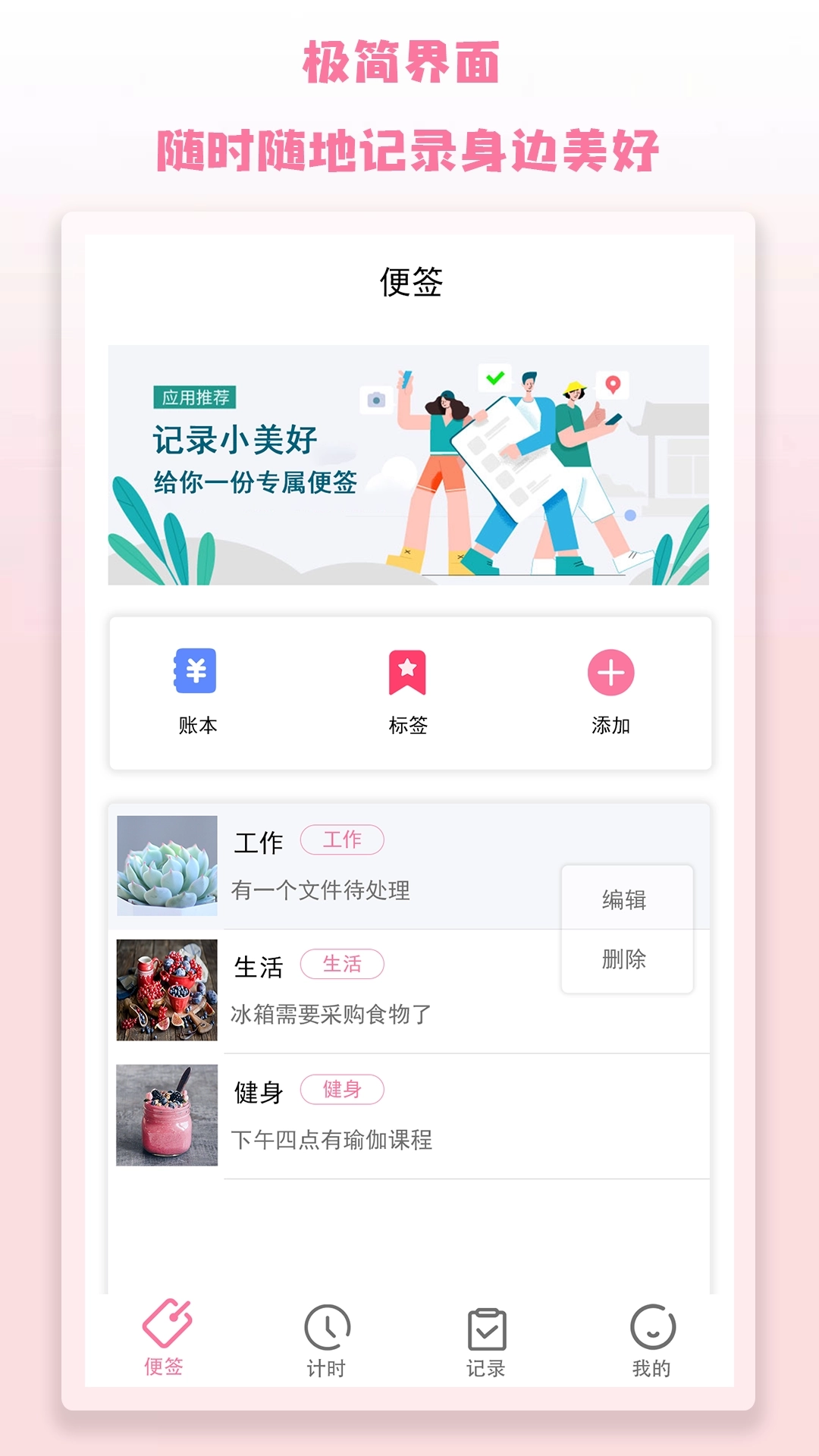
Task: Click the 生活 tag label
Action: coord(343,964)
